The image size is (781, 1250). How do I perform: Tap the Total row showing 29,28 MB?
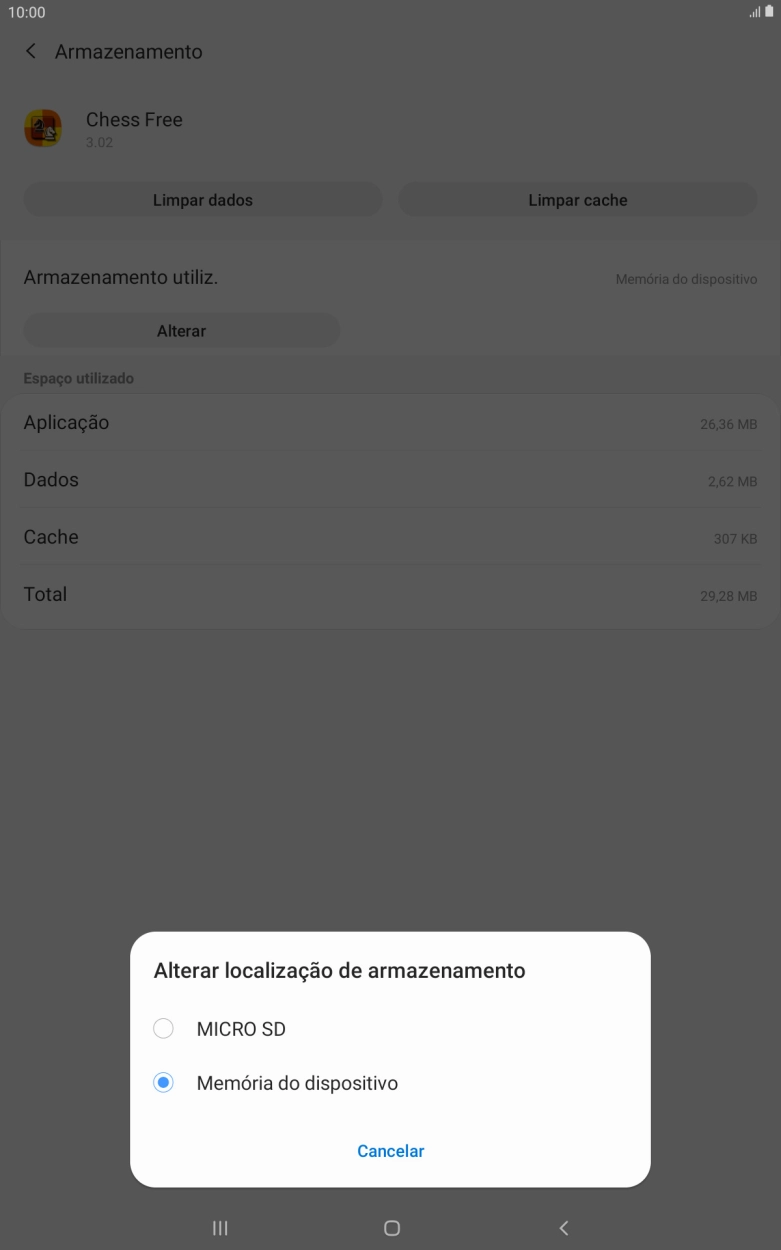390,594
